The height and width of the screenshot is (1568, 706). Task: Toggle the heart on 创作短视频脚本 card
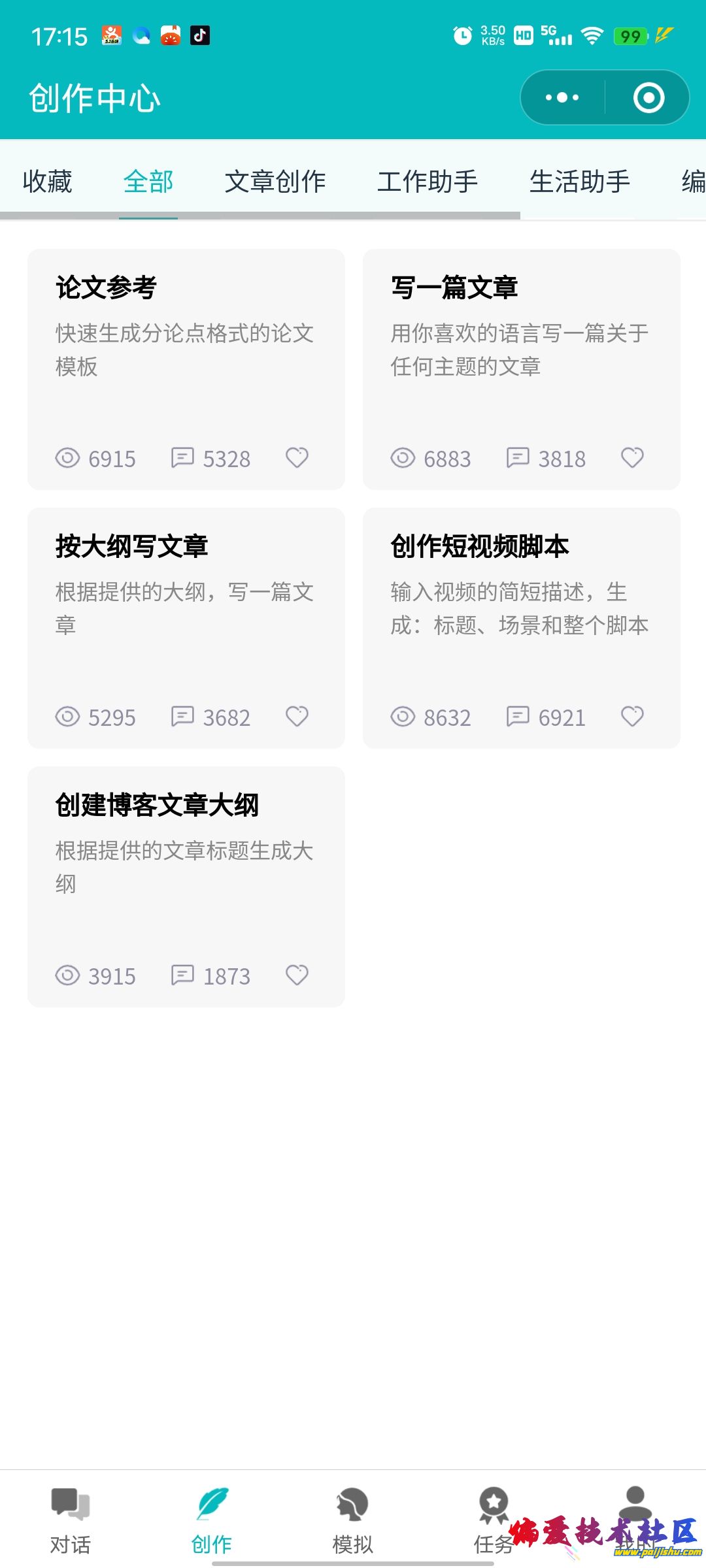632,717
